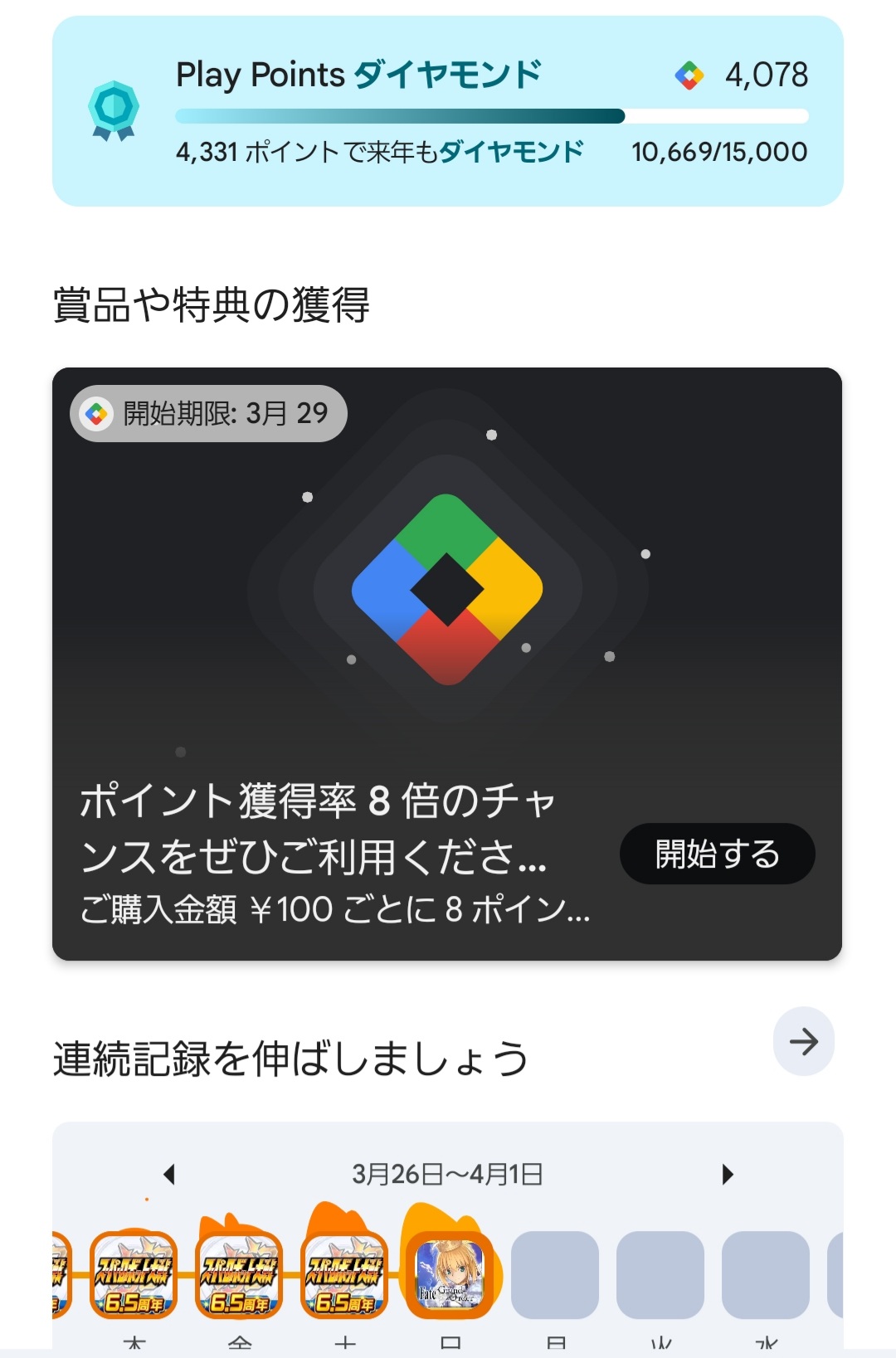
Task: Open the Fate/Grand Order streak icon
Action: pyautogui.click(x=450, y=1274)
